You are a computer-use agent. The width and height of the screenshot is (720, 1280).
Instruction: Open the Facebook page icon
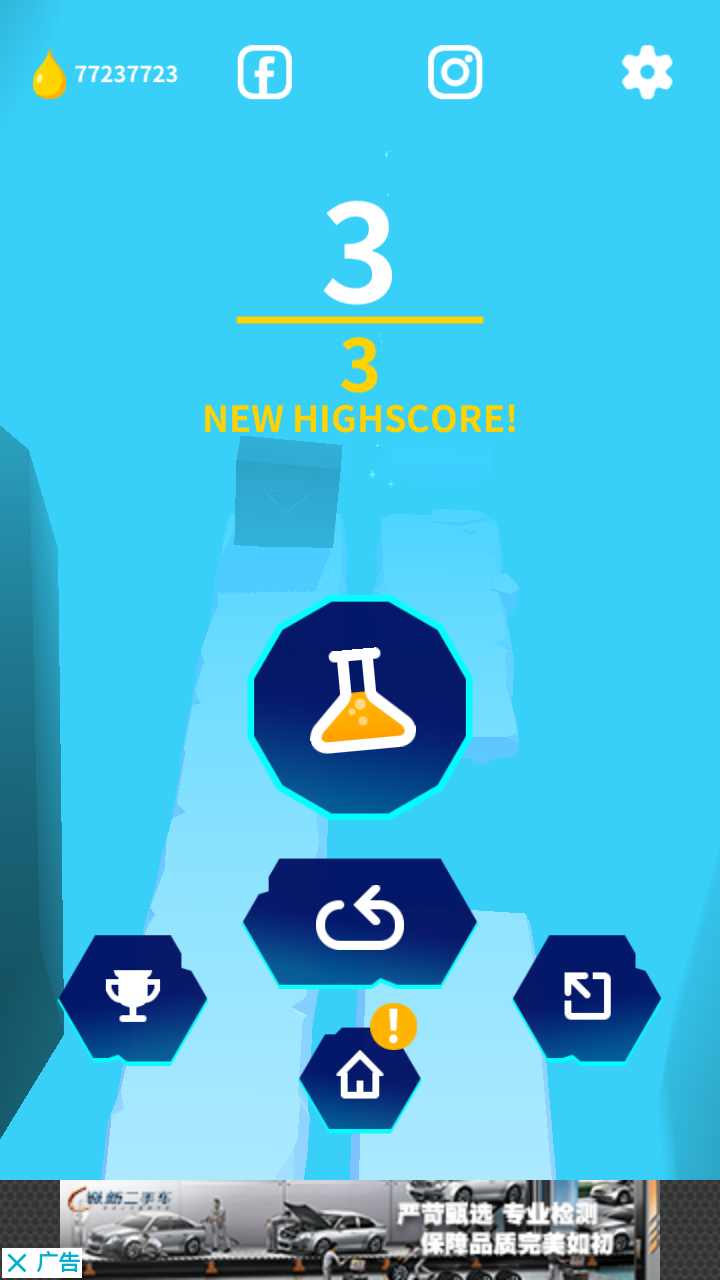[264, 72]
